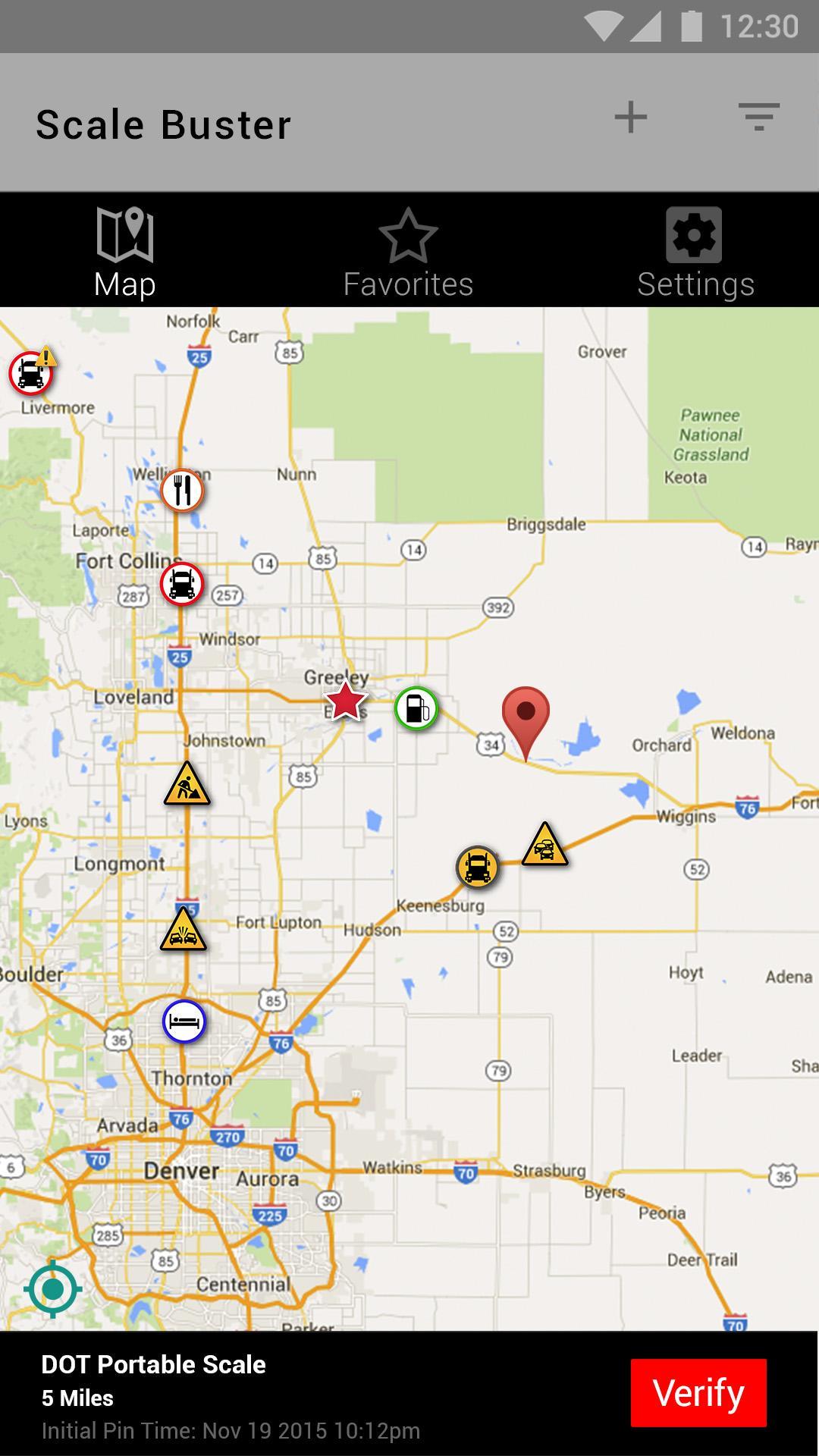Open the yellow truck marker near Keenesburg
Viewport: 819px width, 1456px height.
477,867
